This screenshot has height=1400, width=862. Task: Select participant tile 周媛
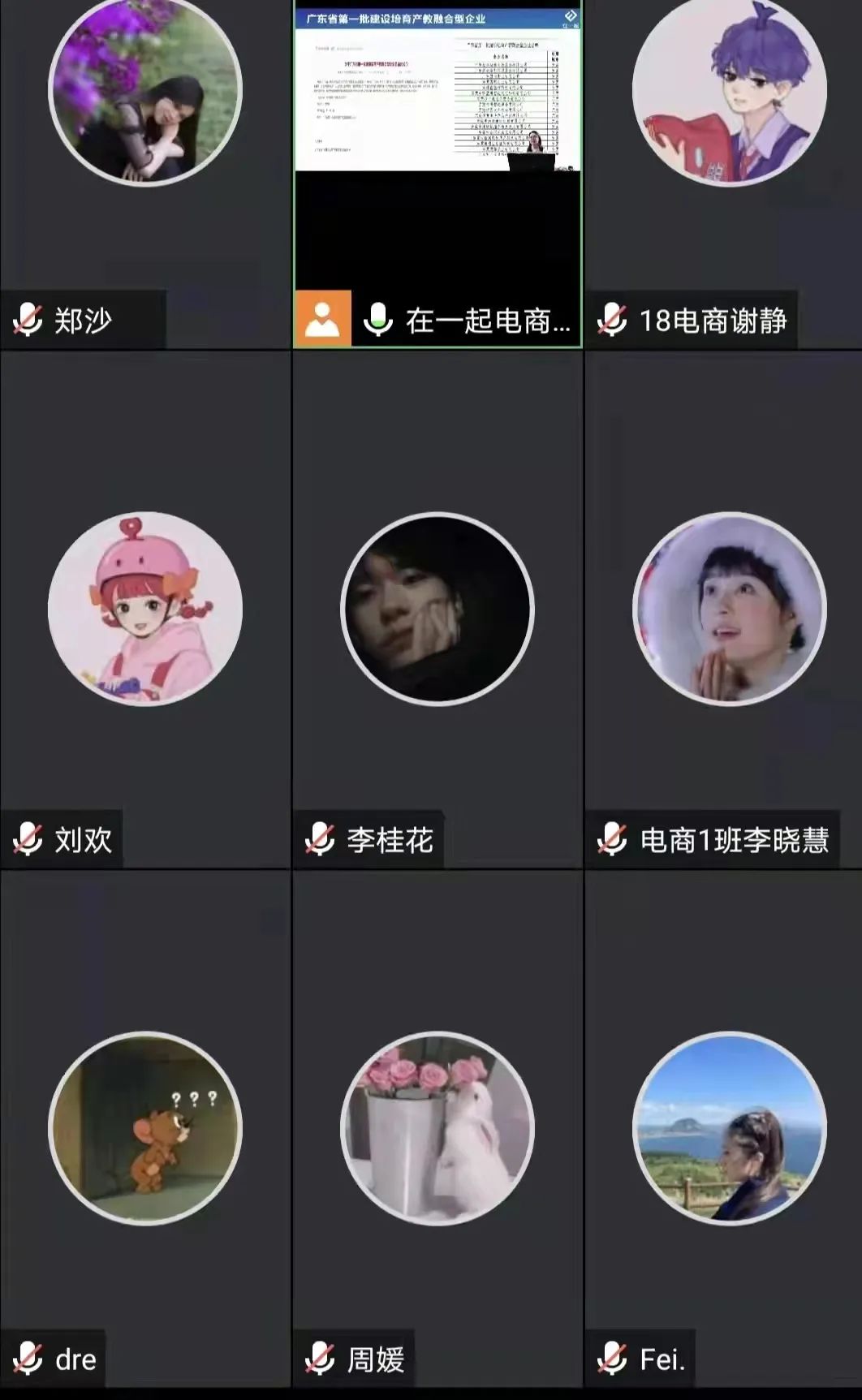click(437, 1128)
